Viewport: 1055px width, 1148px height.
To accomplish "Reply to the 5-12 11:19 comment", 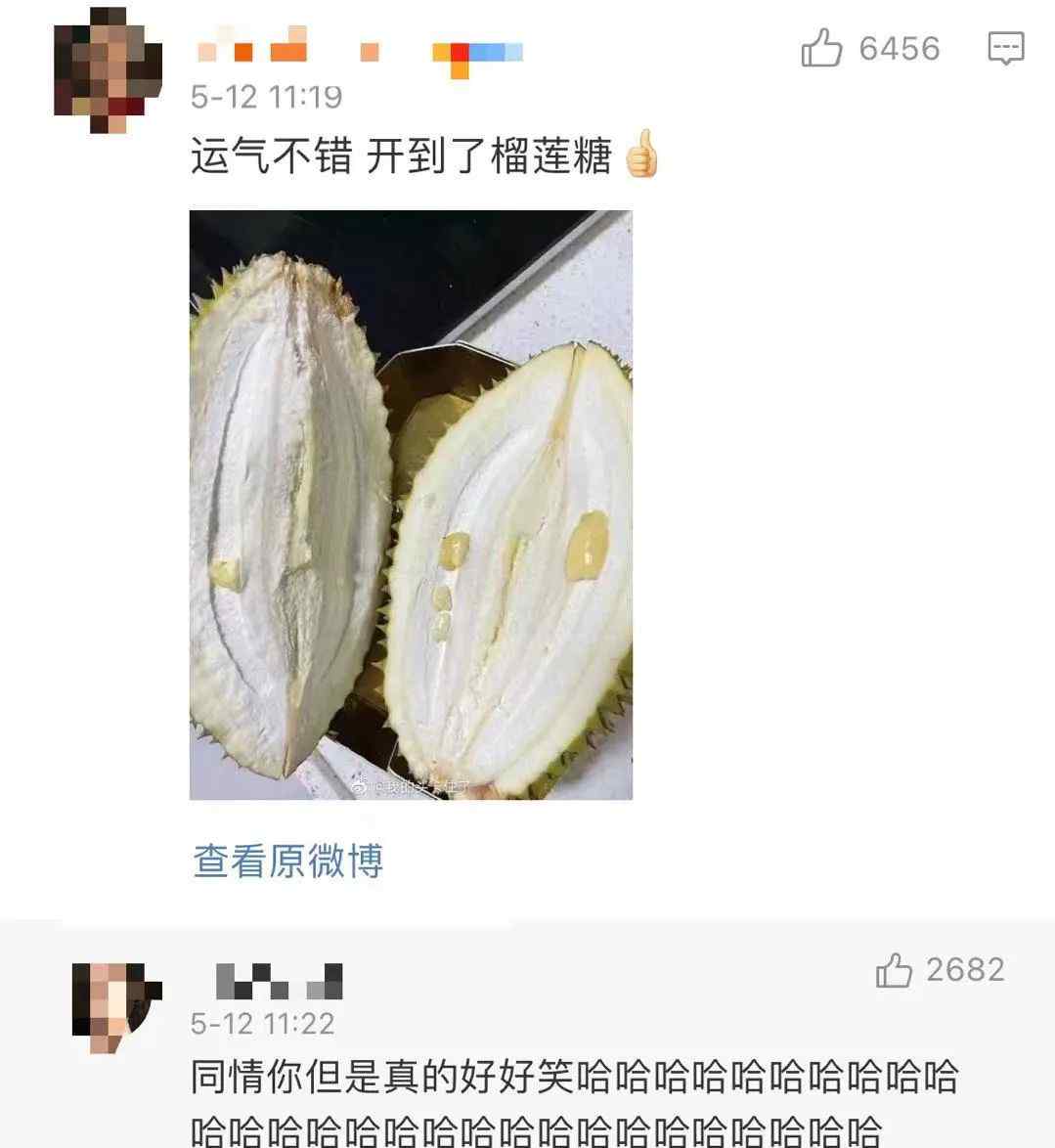I will (x=1005, y=48).
